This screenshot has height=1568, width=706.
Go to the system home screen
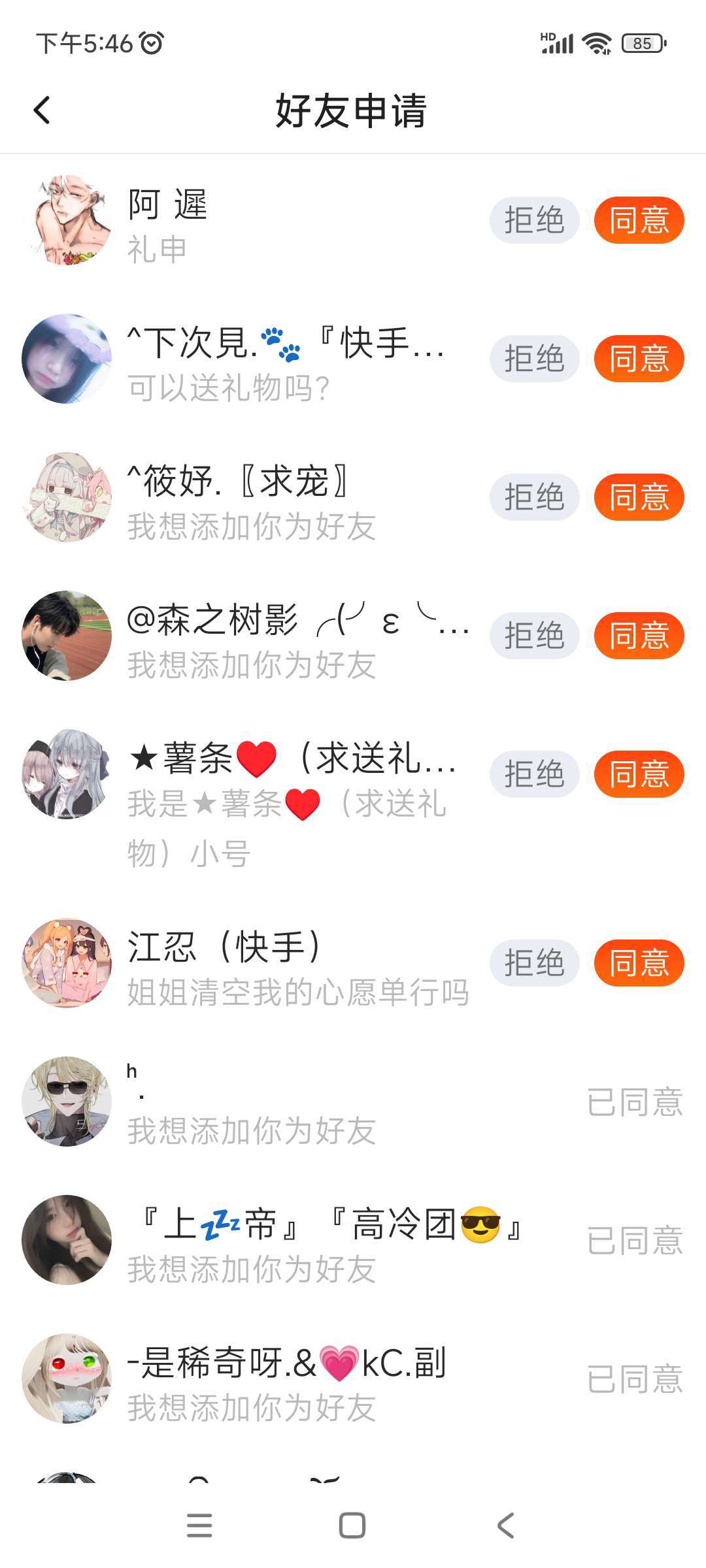(352, 1526)
